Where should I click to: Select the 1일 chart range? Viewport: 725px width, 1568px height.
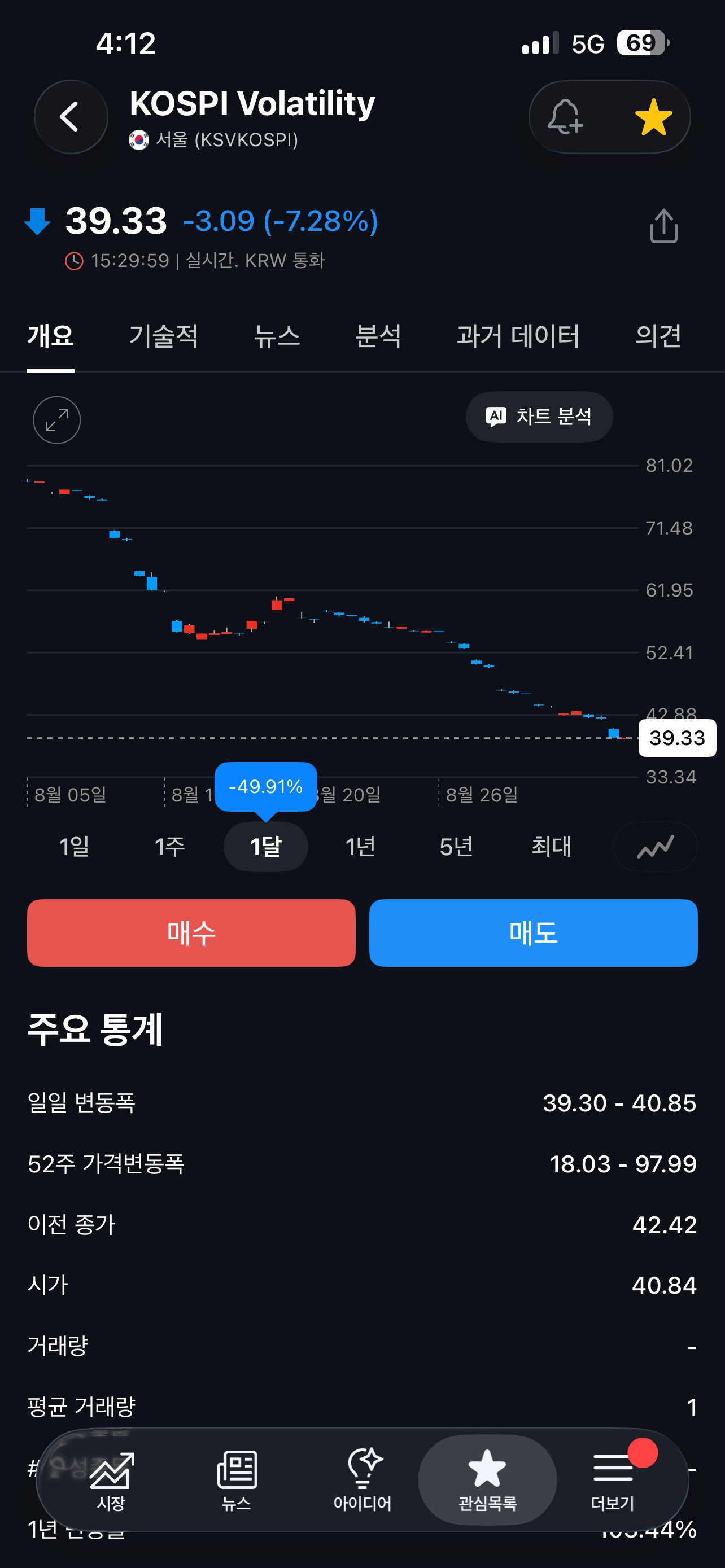click(75, 847)
